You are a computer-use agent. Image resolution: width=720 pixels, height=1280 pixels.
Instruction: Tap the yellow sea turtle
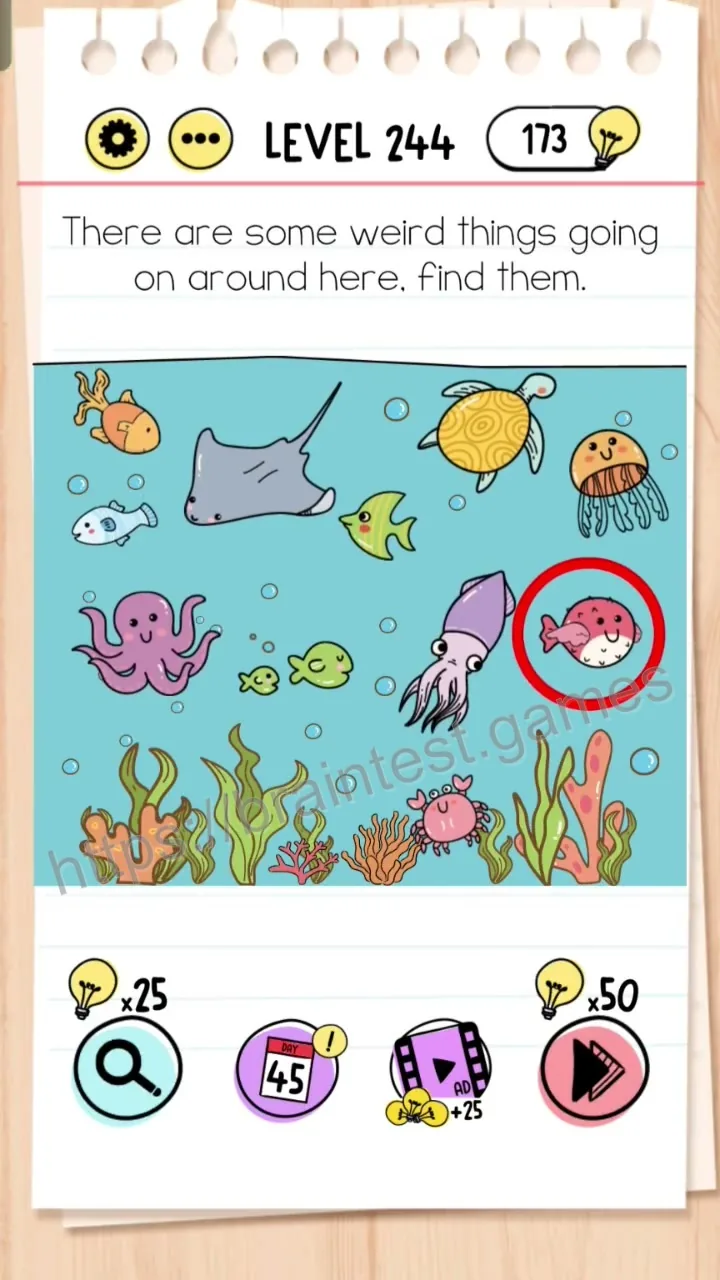click(x=487, y=428)
